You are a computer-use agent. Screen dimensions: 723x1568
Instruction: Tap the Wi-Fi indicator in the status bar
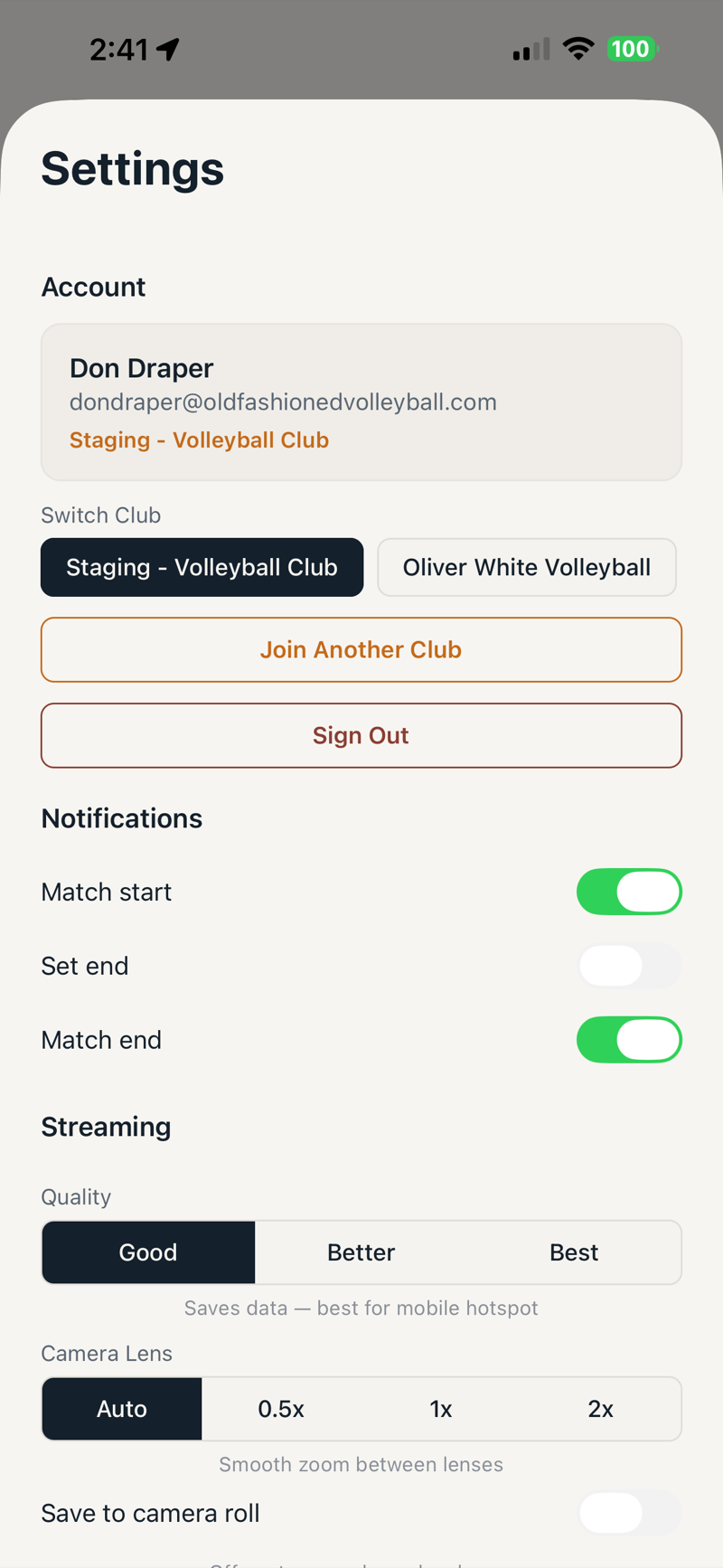(x=578, y=49)
